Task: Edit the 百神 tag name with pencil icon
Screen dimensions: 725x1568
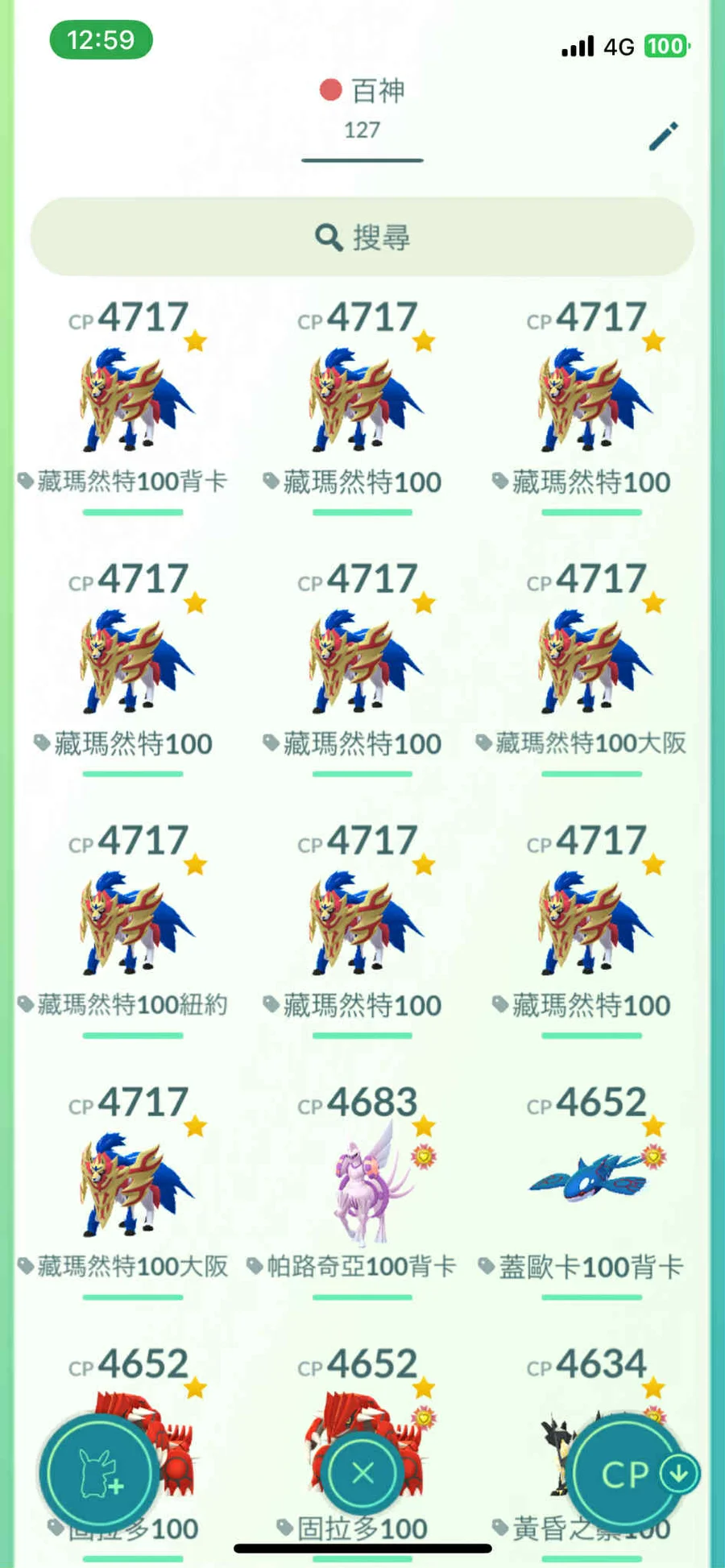Action: pos(663,137)
